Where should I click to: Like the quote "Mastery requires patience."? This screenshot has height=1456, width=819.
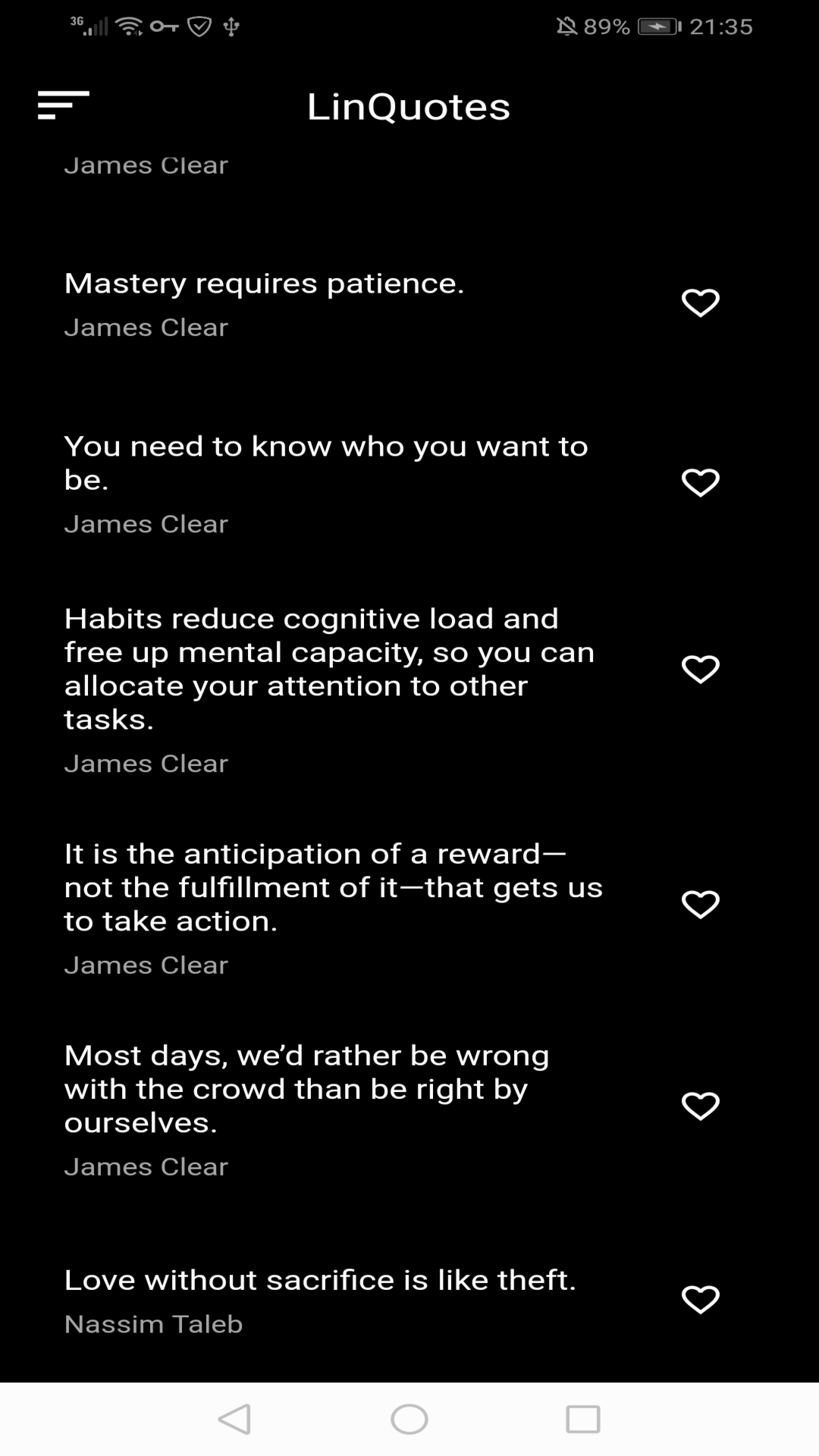700,303
